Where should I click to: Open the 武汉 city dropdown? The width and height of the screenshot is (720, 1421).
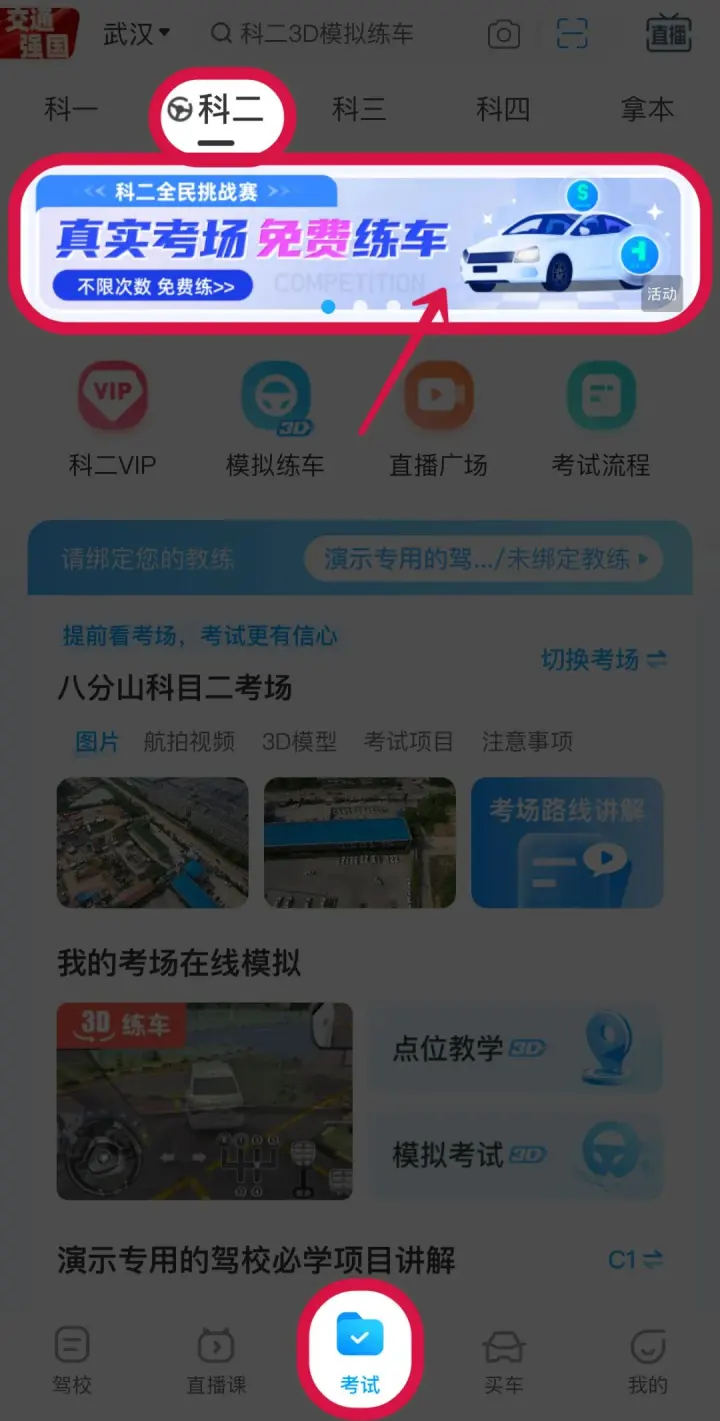[137, 34]
